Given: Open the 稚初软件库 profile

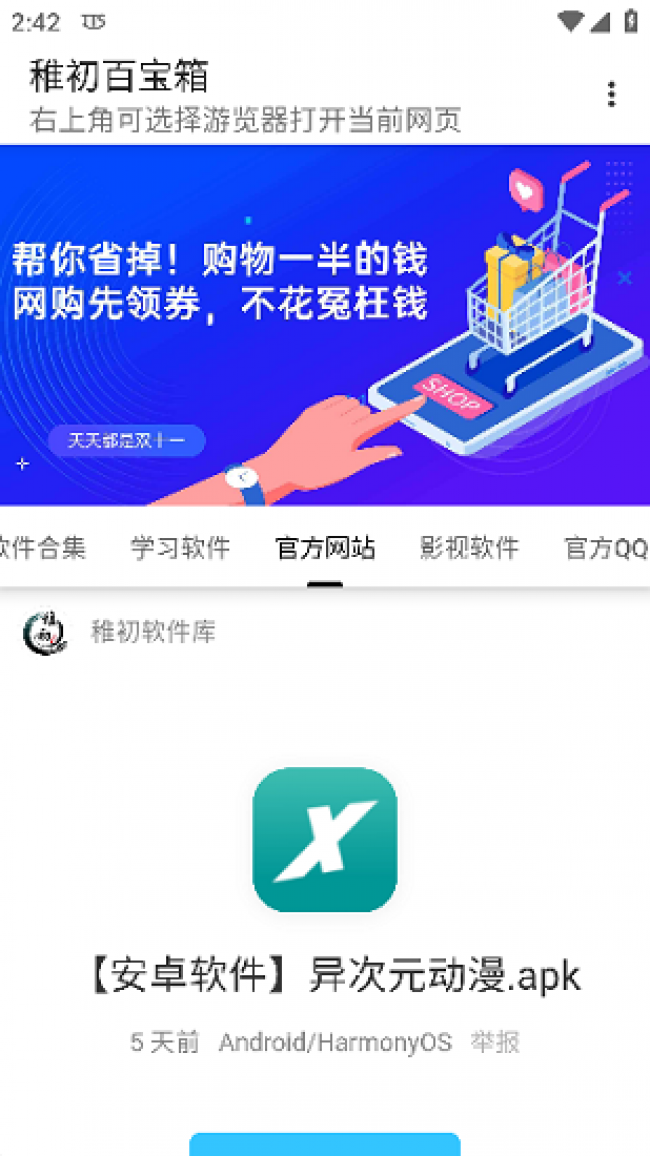Looking at the screenshot, I should coord(152,632).
